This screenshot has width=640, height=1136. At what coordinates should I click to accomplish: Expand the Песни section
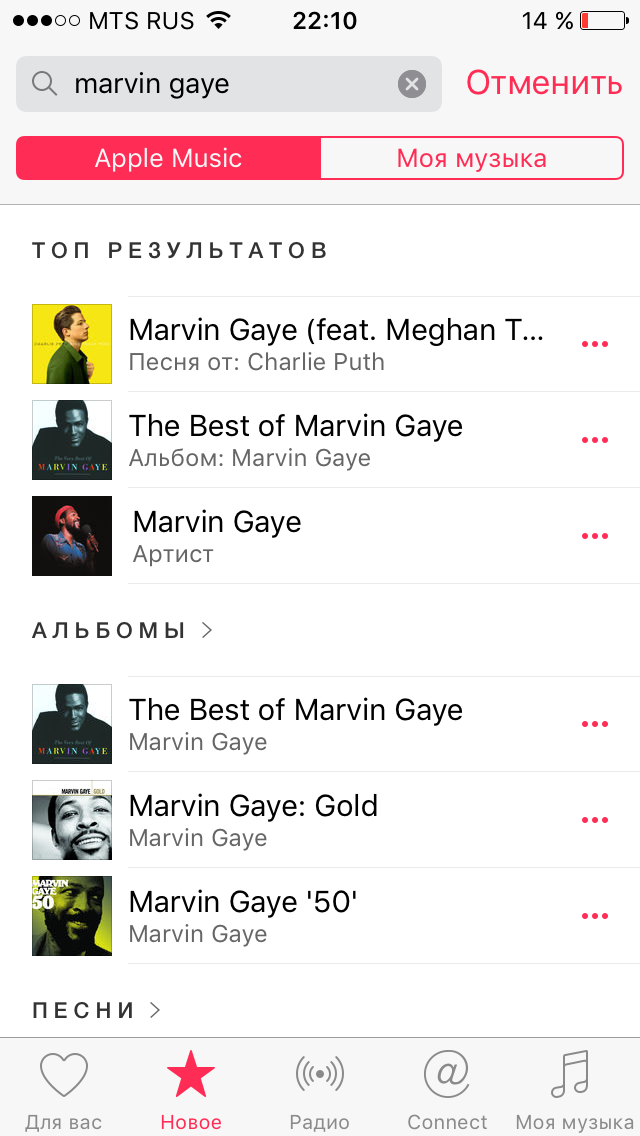(97, 1010)
